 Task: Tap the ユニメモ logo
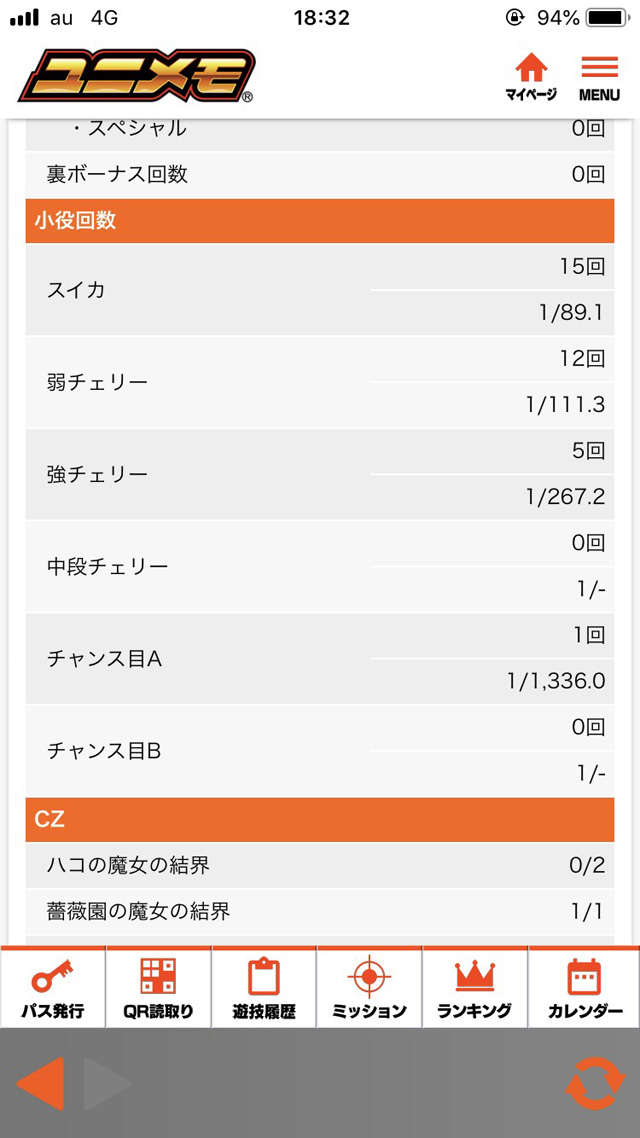[x=137, y=77]
